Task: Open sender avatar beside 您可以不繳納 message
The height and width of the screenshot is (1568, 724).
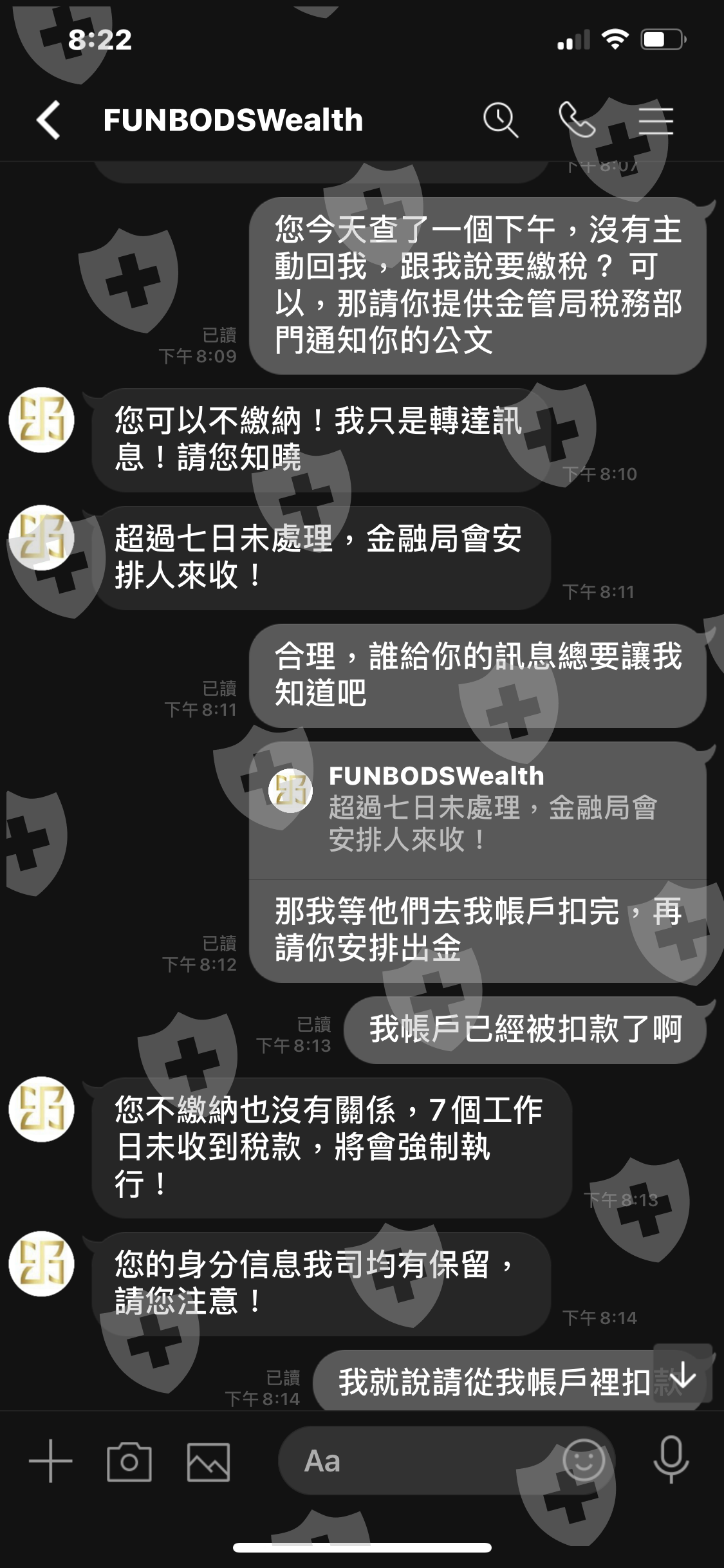Action: tap(42, 420)
